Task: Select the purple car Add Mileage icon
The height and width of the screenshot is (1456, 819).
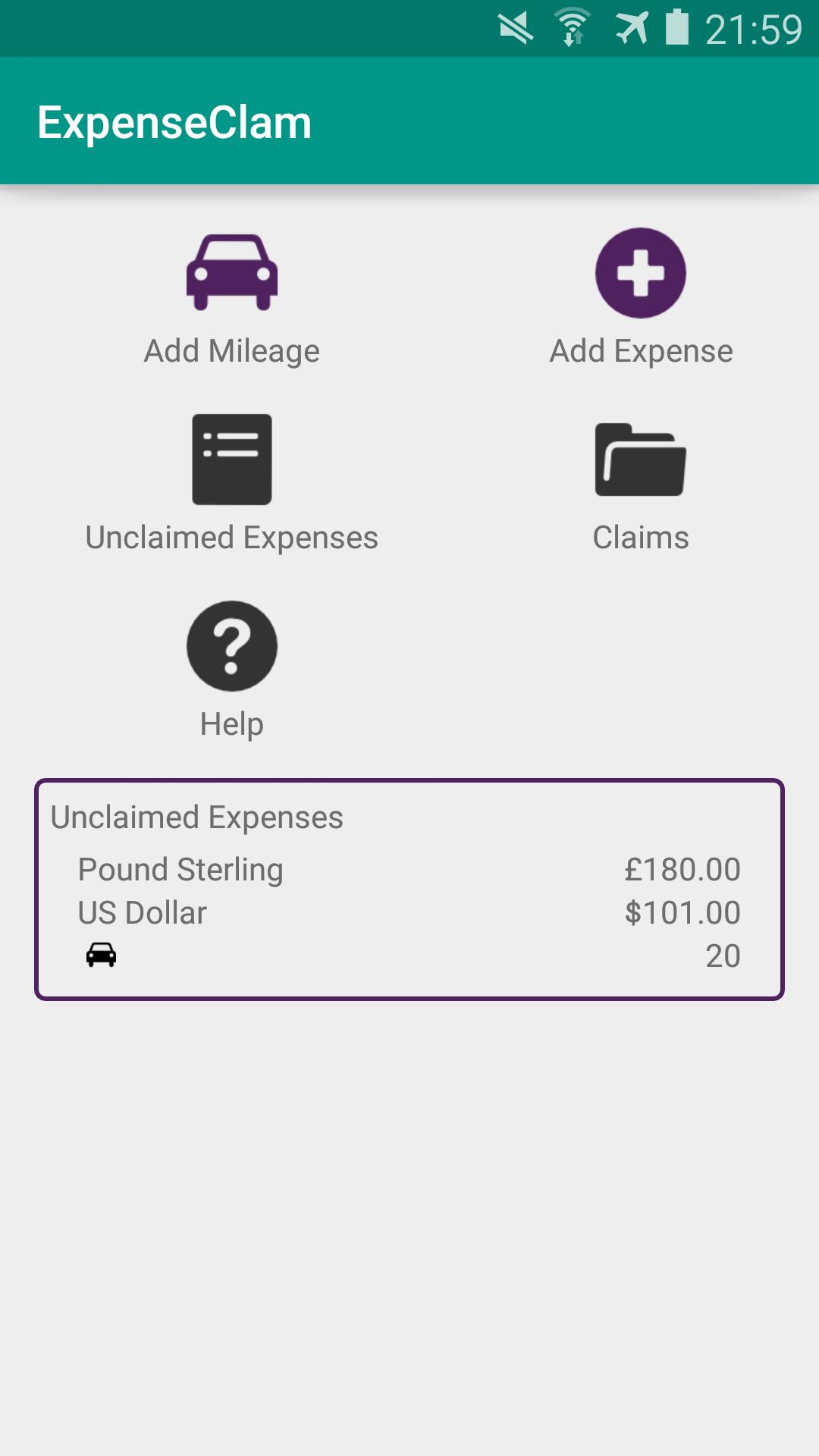Action: click(231, 273)
